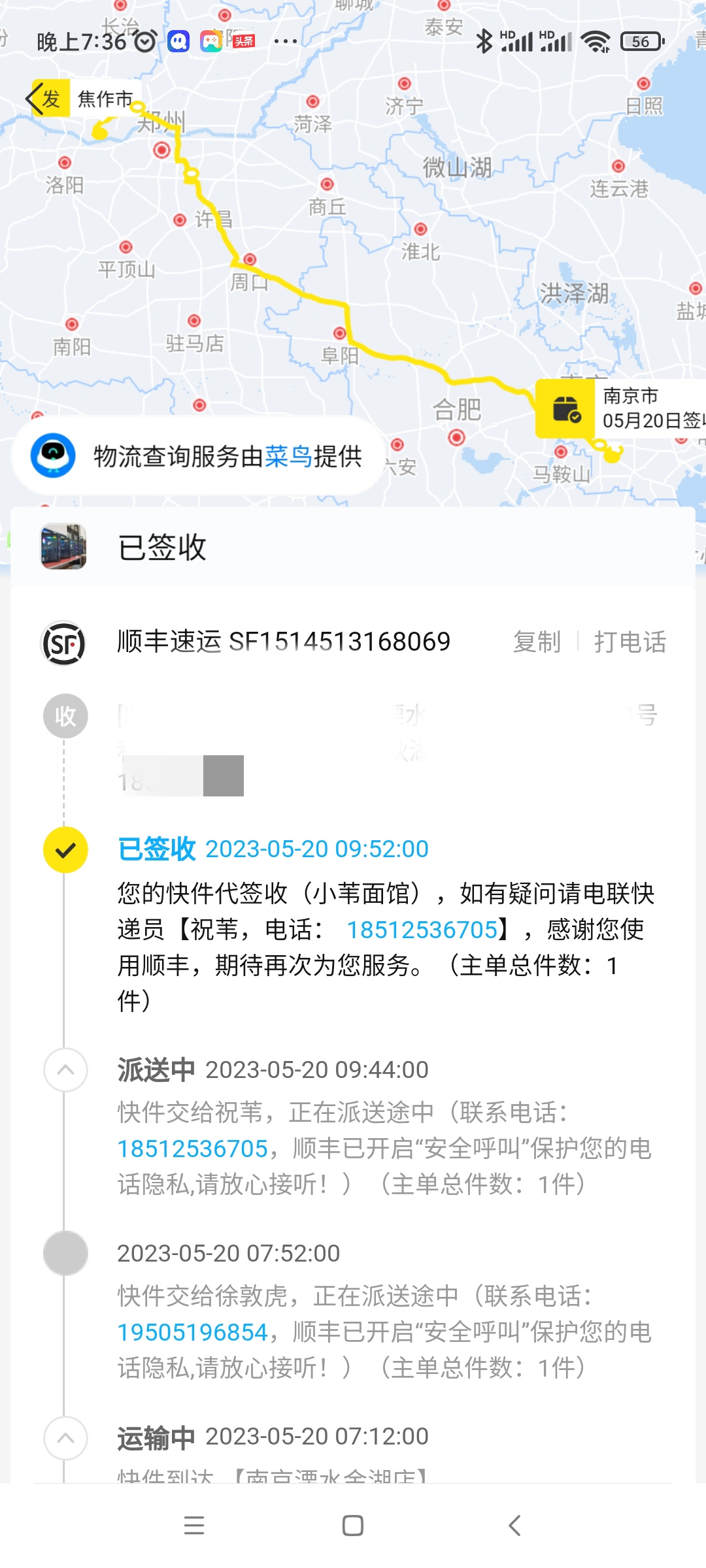This screenshot has height=1568, width=706.
Task: Go back using the top-left arrow
Action: point(34,99)
